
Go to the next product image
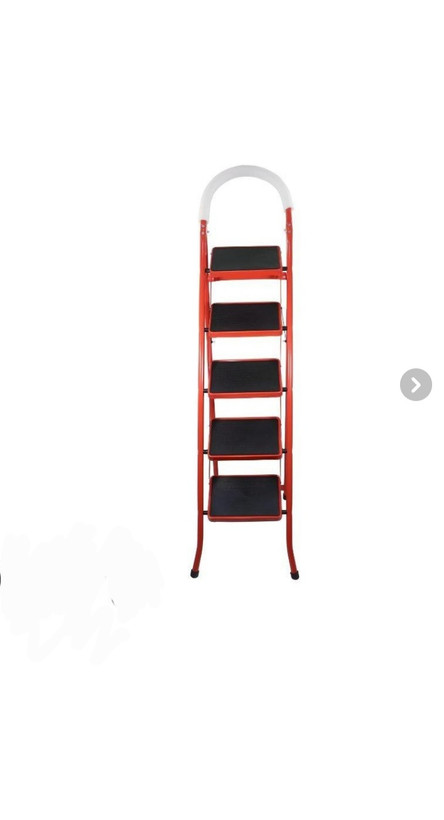tap(416, 384)
